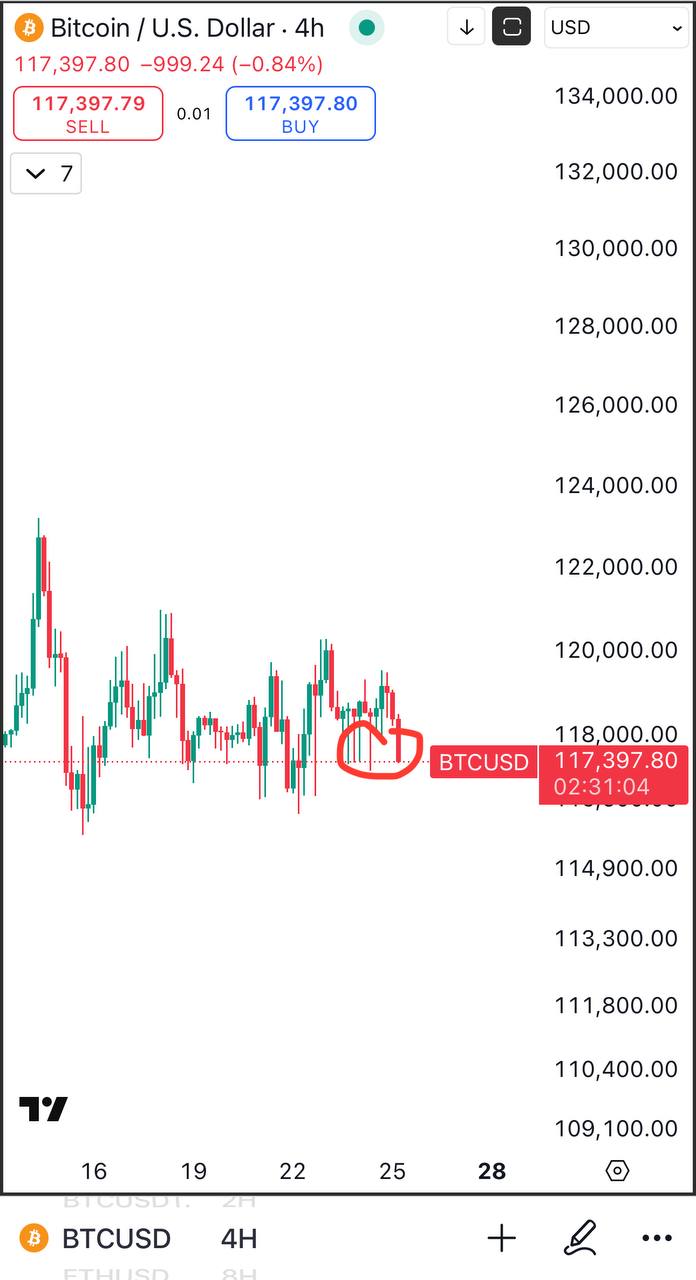The height and width of the screenshot is (1280, 696).
Task: Open the drawing tools pencil icon
Action: [x=580, y=1239]
